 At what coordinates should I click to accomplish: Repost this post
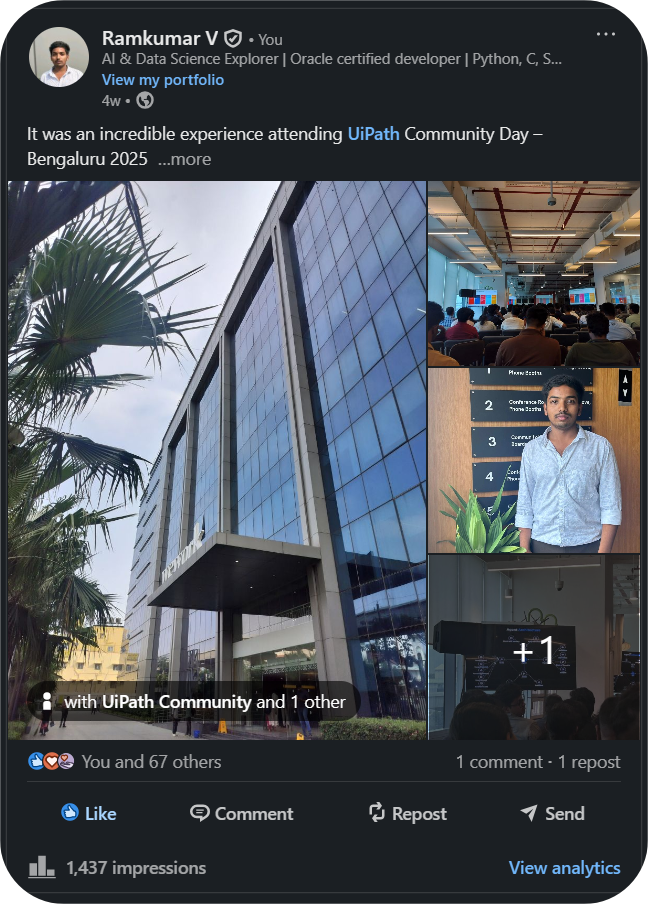pyautogui.click(x=407, y=813)
